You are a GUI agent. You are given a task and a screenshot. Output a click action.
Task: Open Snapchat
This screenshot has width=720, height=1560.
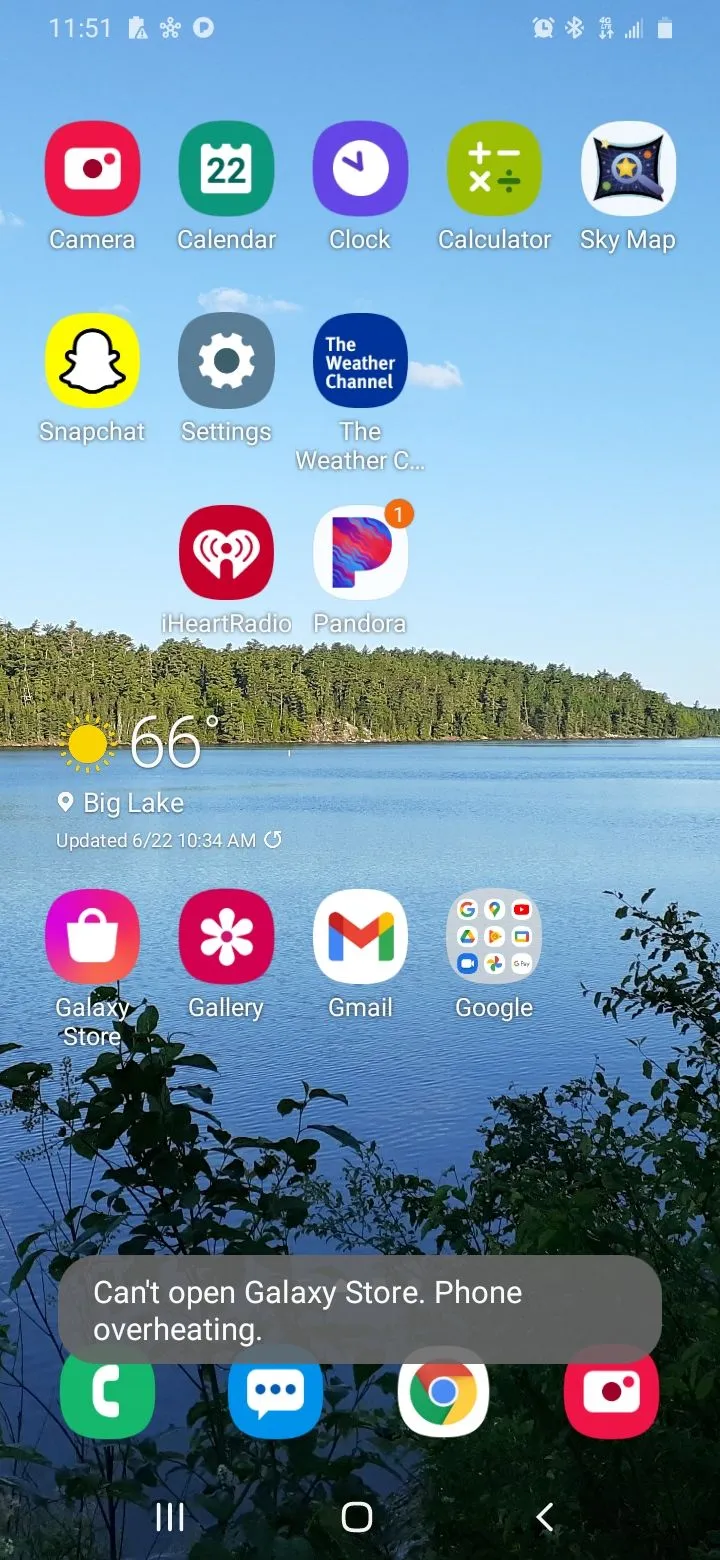click(x=92, y=360)
